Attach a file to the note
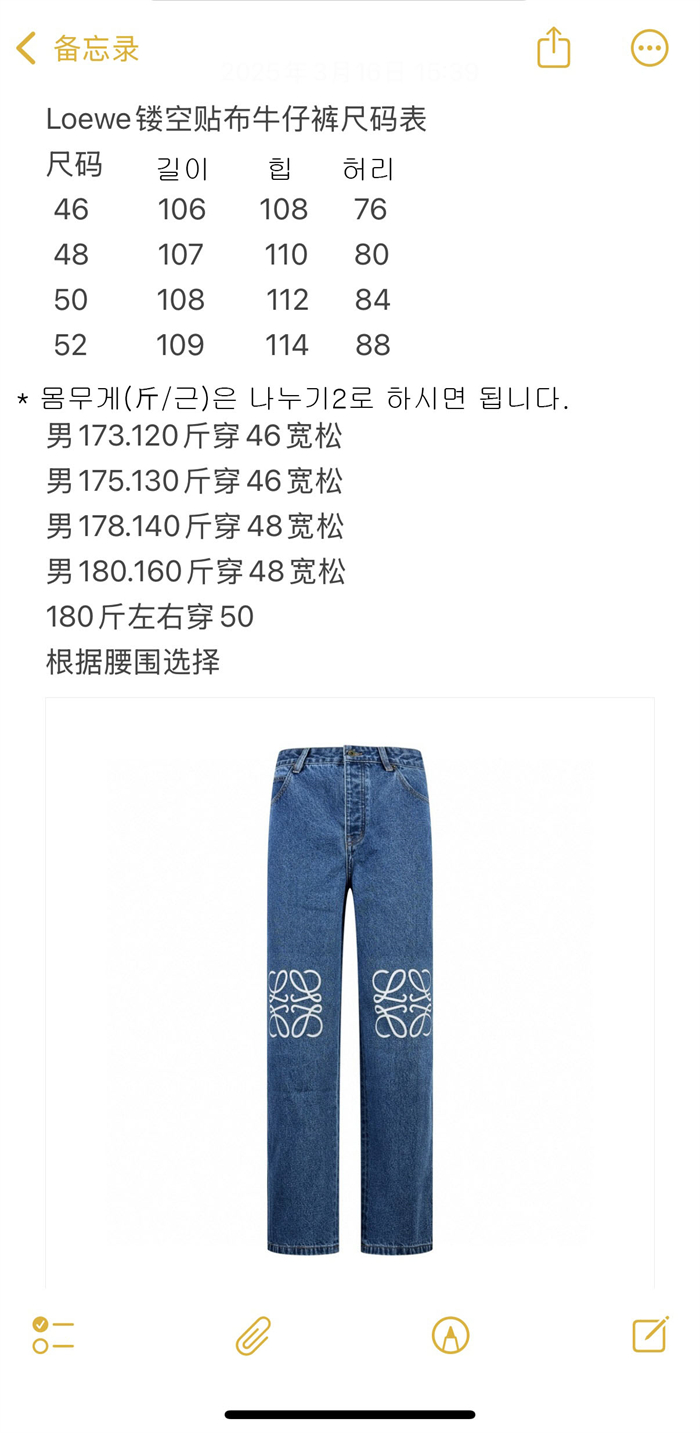 click(x=253, y=1335)
